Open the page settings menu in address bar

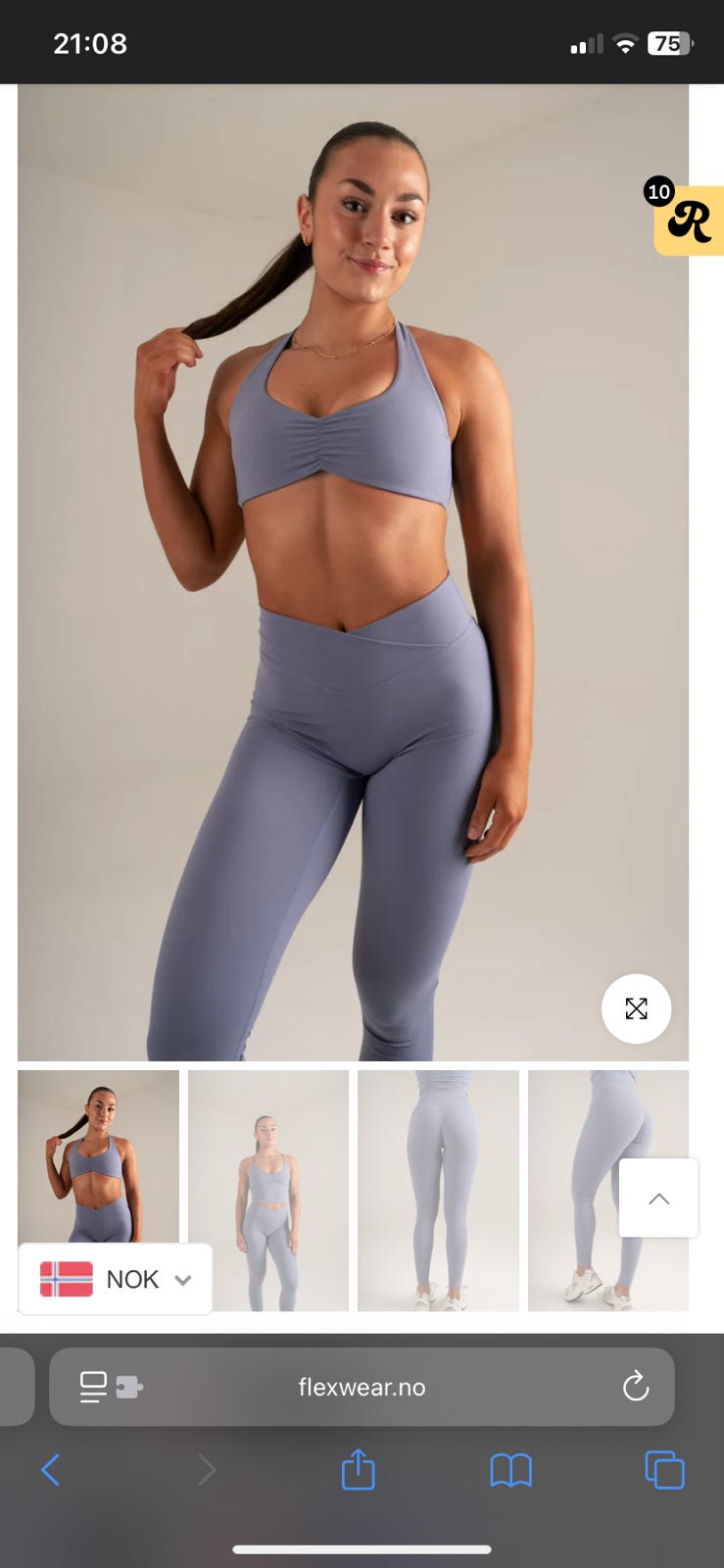coord(110,1387)
